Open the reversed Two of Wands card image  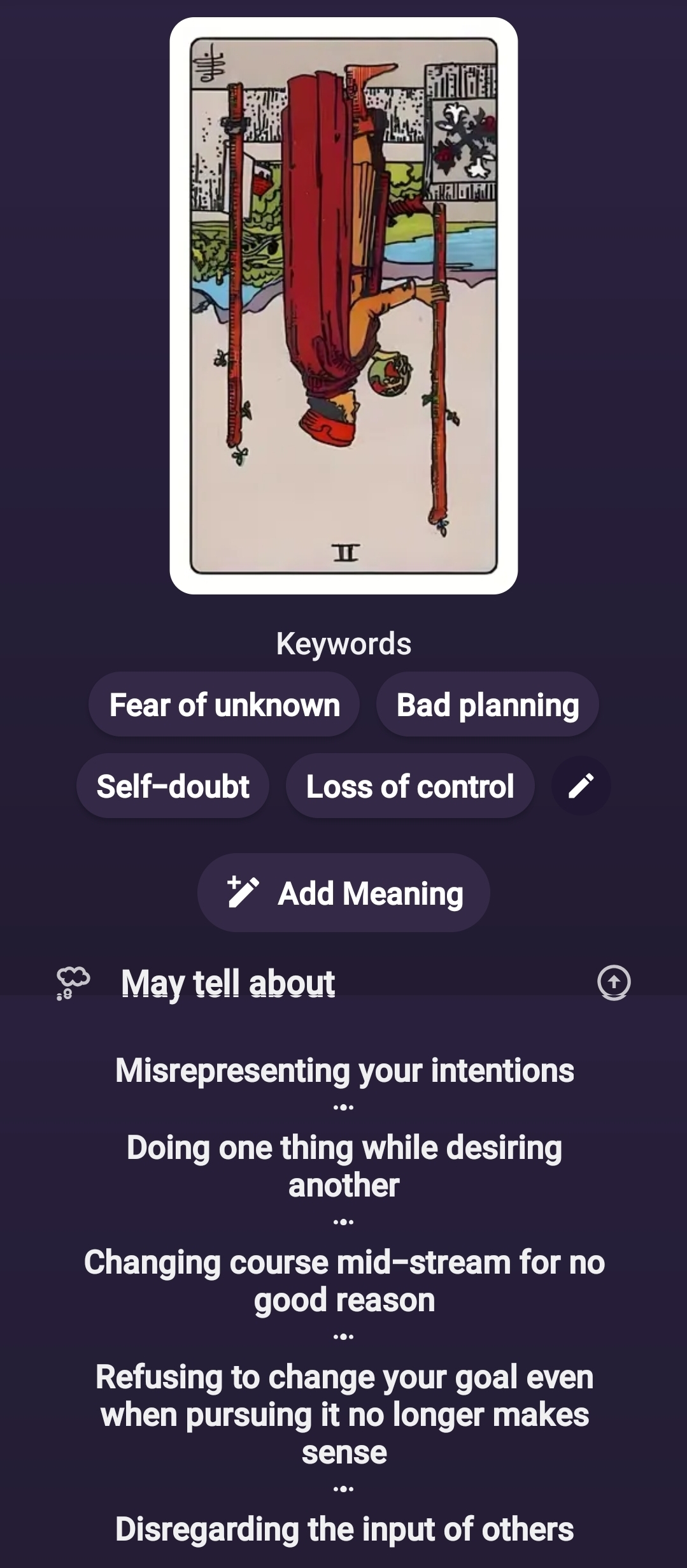[x=343, y=306]
